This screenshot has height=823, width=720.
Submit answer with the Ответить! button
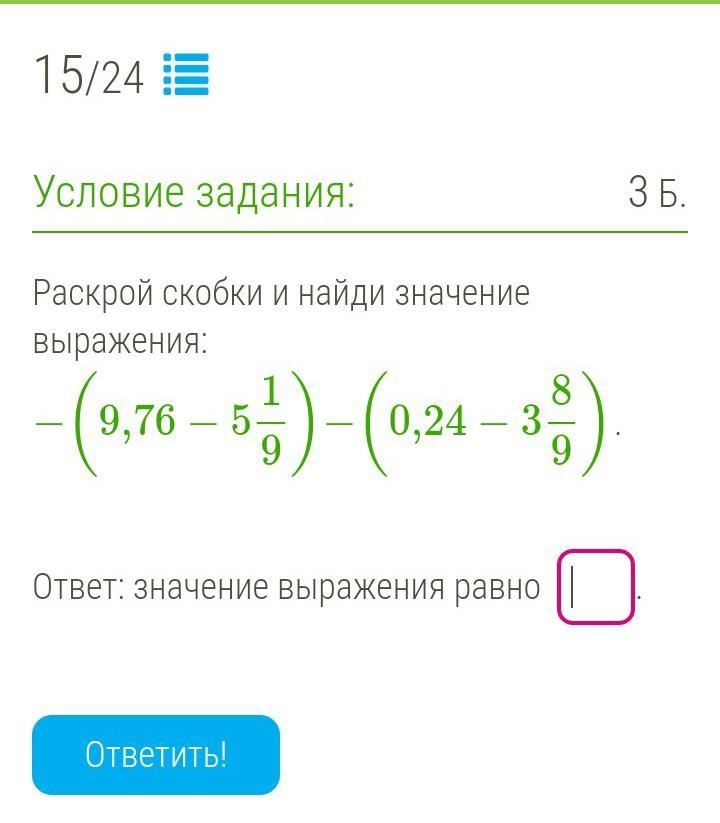156,755
